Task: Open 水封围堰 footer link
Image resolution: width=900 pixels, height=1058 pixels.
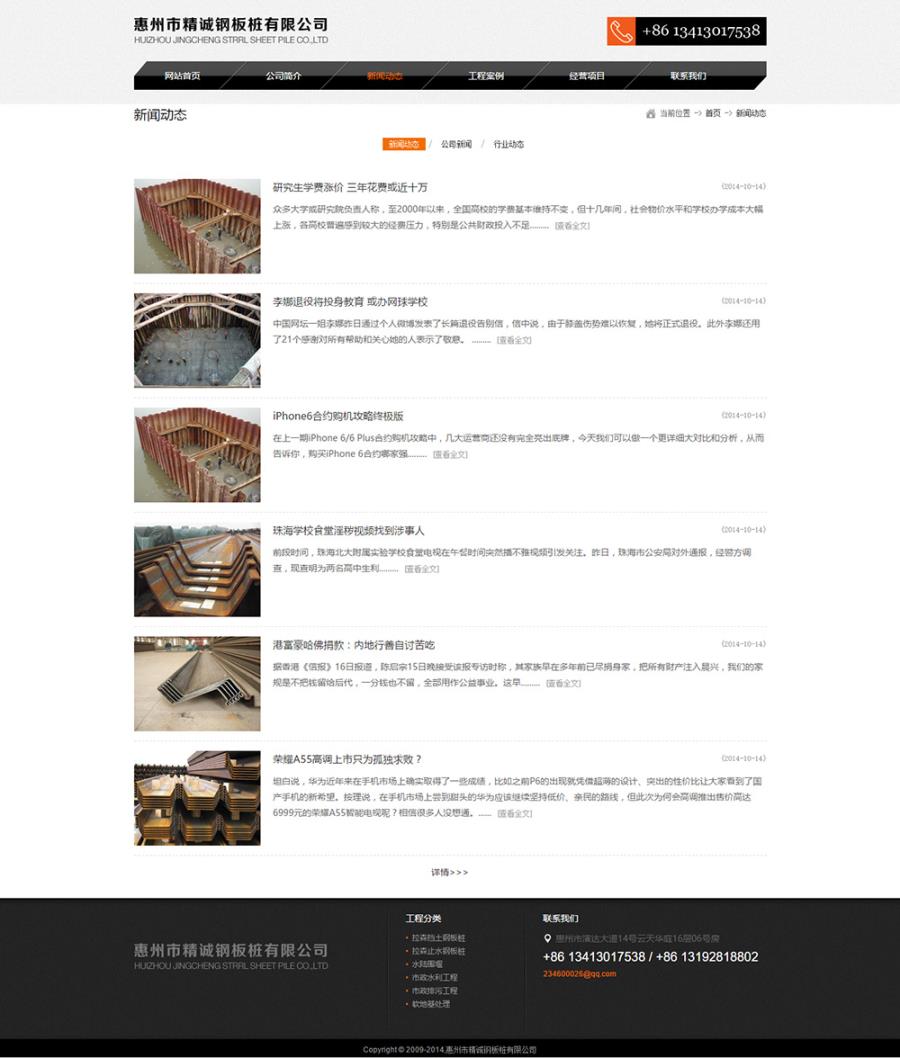Action: pos(427,964)
